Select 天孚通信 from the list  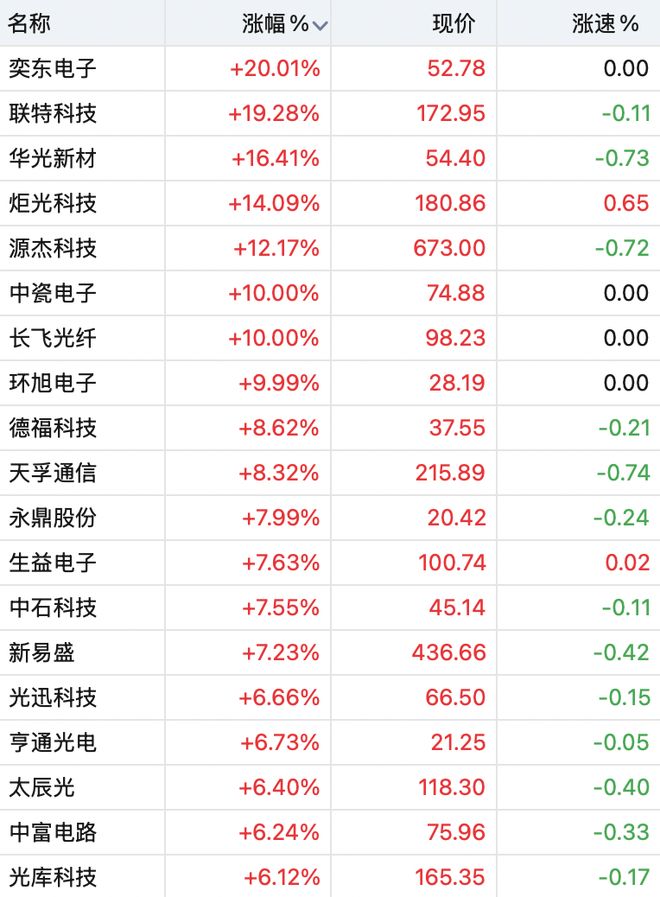pyautogui.click(x=53, y=473)
